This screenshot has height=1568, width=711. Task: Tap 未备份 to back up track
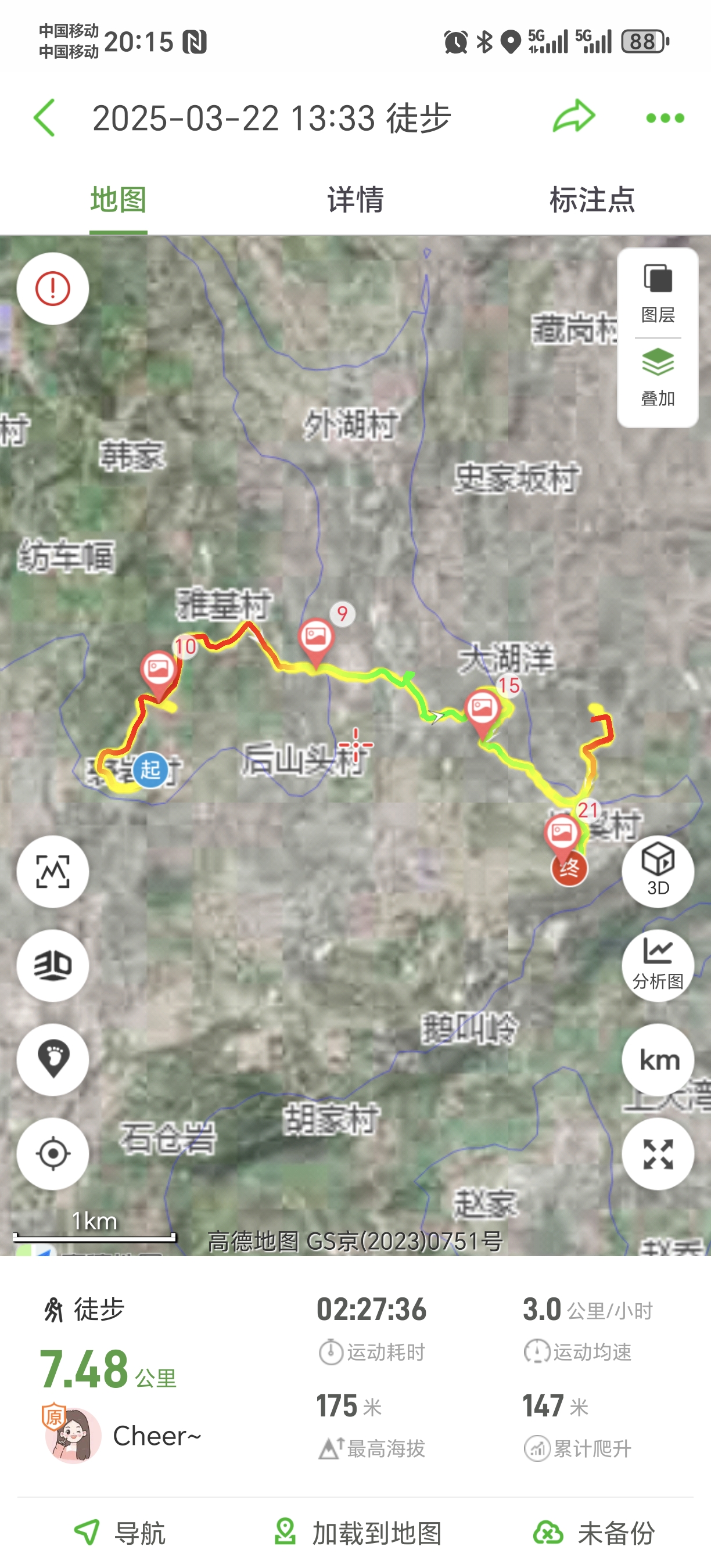[594, 1533]
